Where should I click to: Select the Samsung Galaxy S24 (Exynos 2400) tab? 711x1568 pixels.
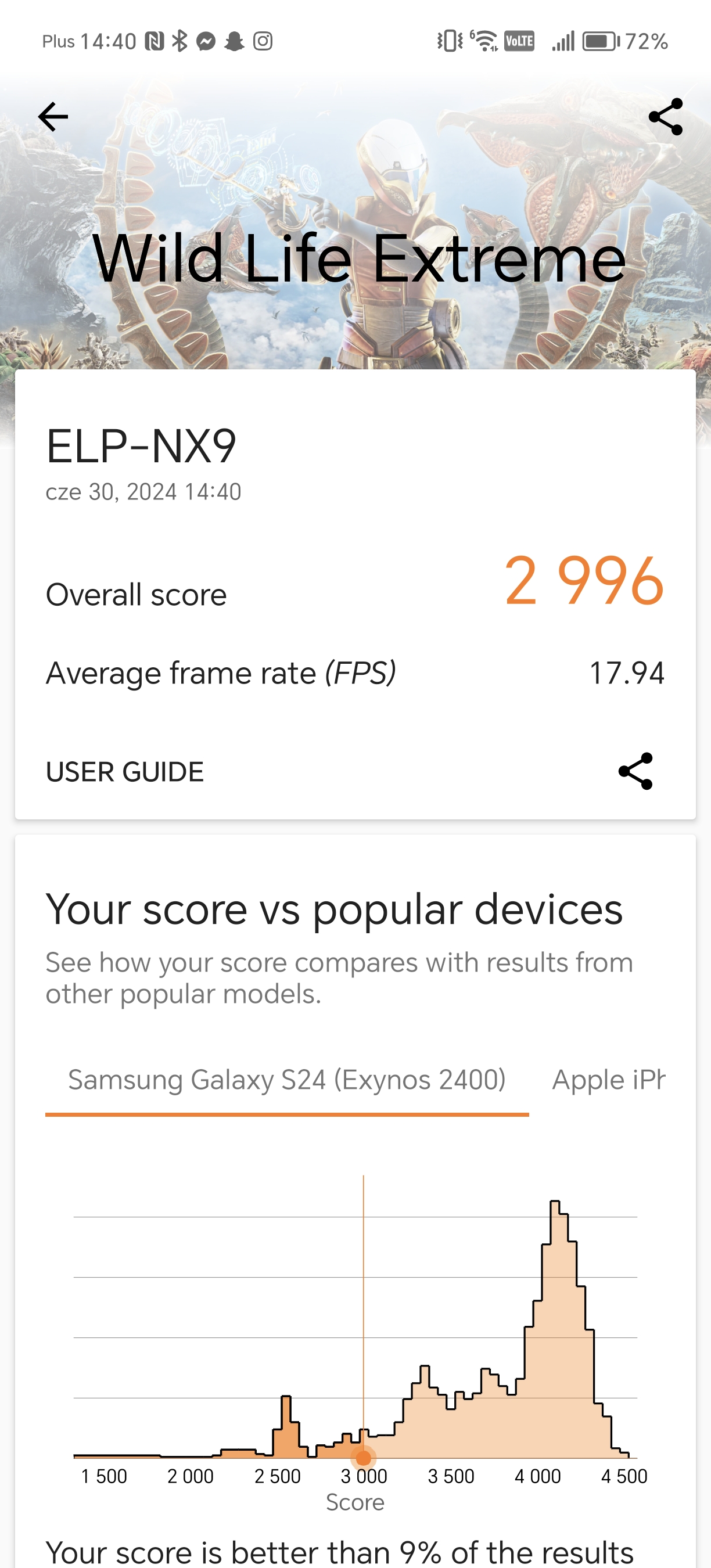point(287,1080)
